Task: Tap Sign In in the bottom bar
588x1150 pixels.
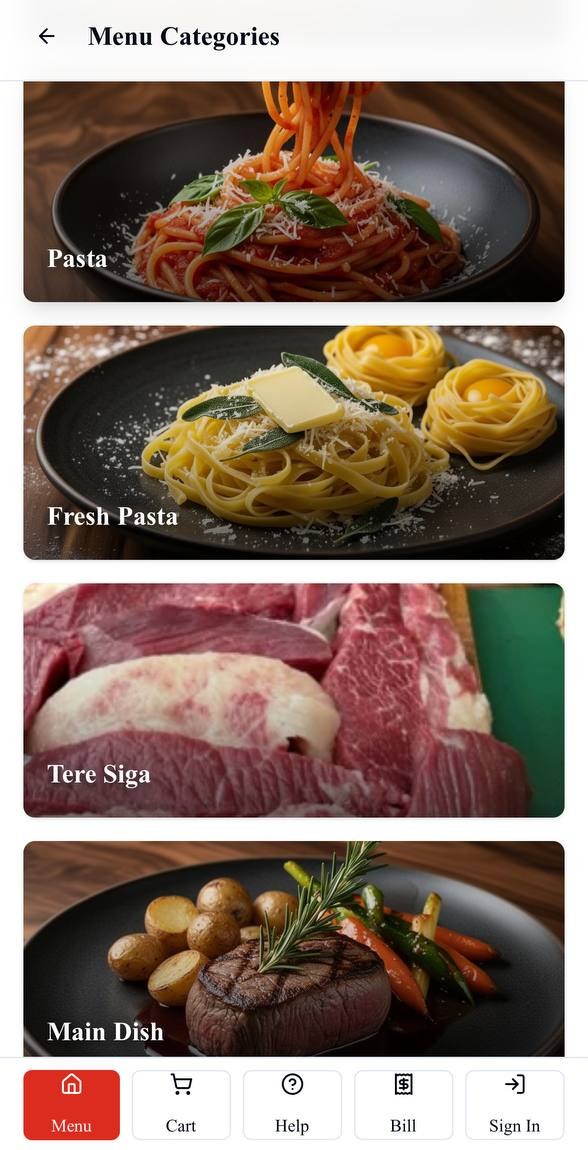Action: click(x=515, y=1105)
